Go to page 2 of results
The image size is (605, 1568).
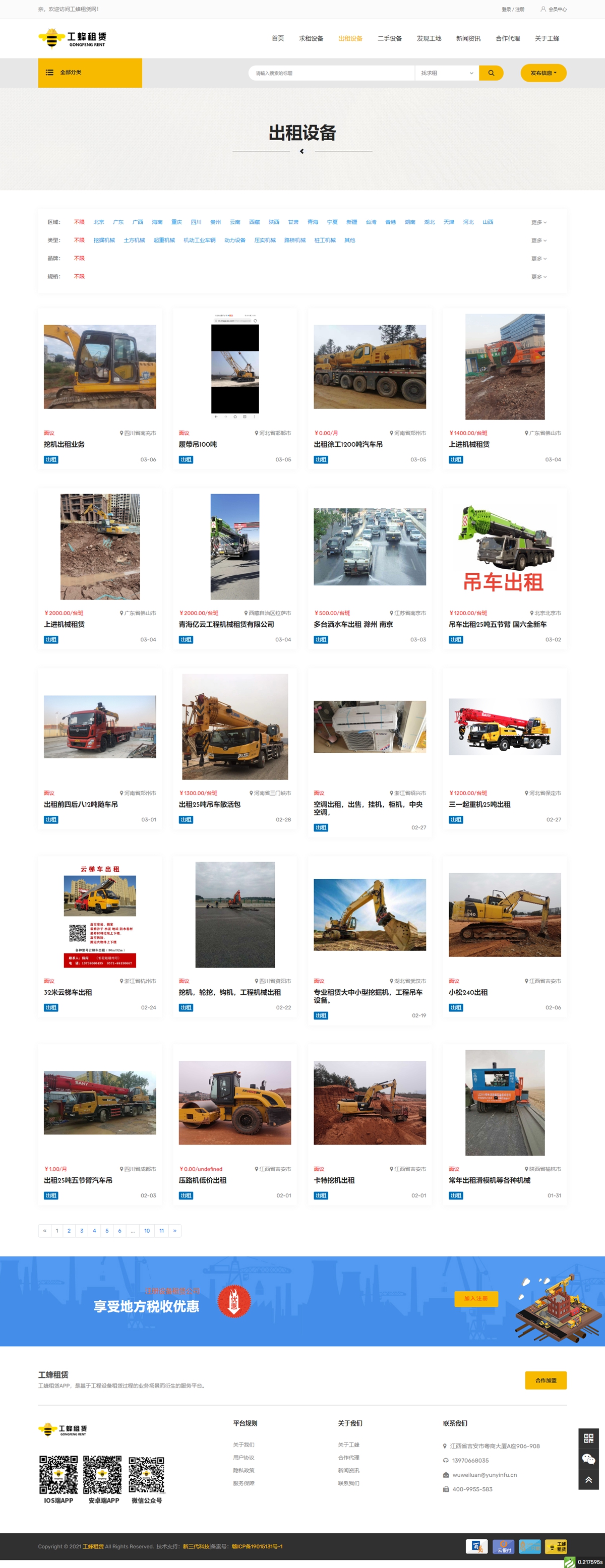coord(69,1231)
